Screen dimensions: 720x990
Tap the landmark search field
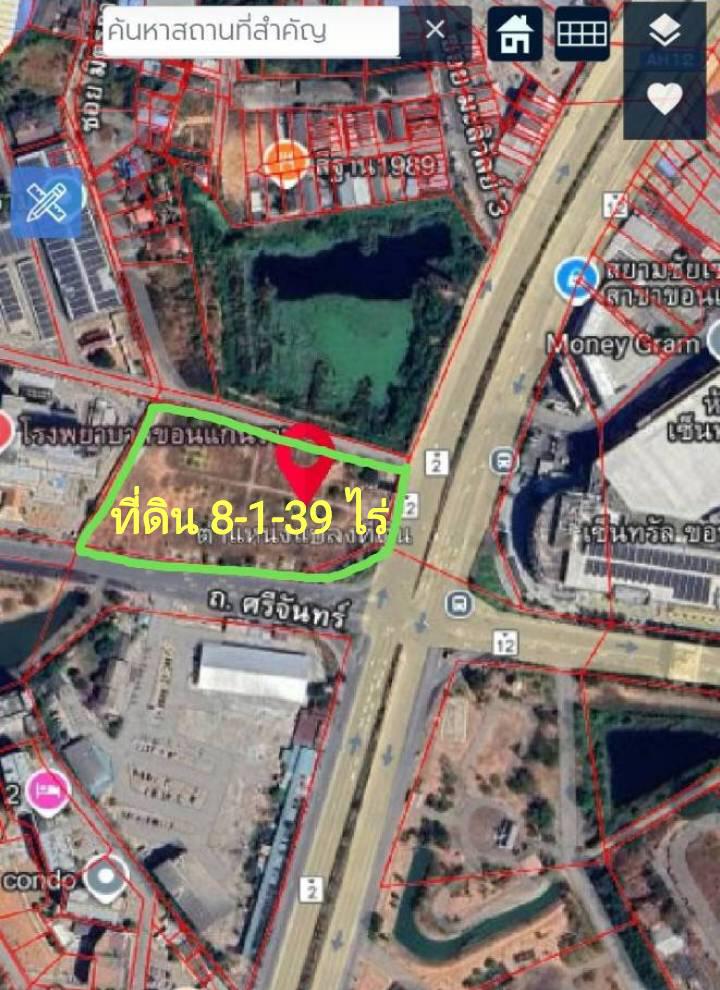click(x=250, y=31)
